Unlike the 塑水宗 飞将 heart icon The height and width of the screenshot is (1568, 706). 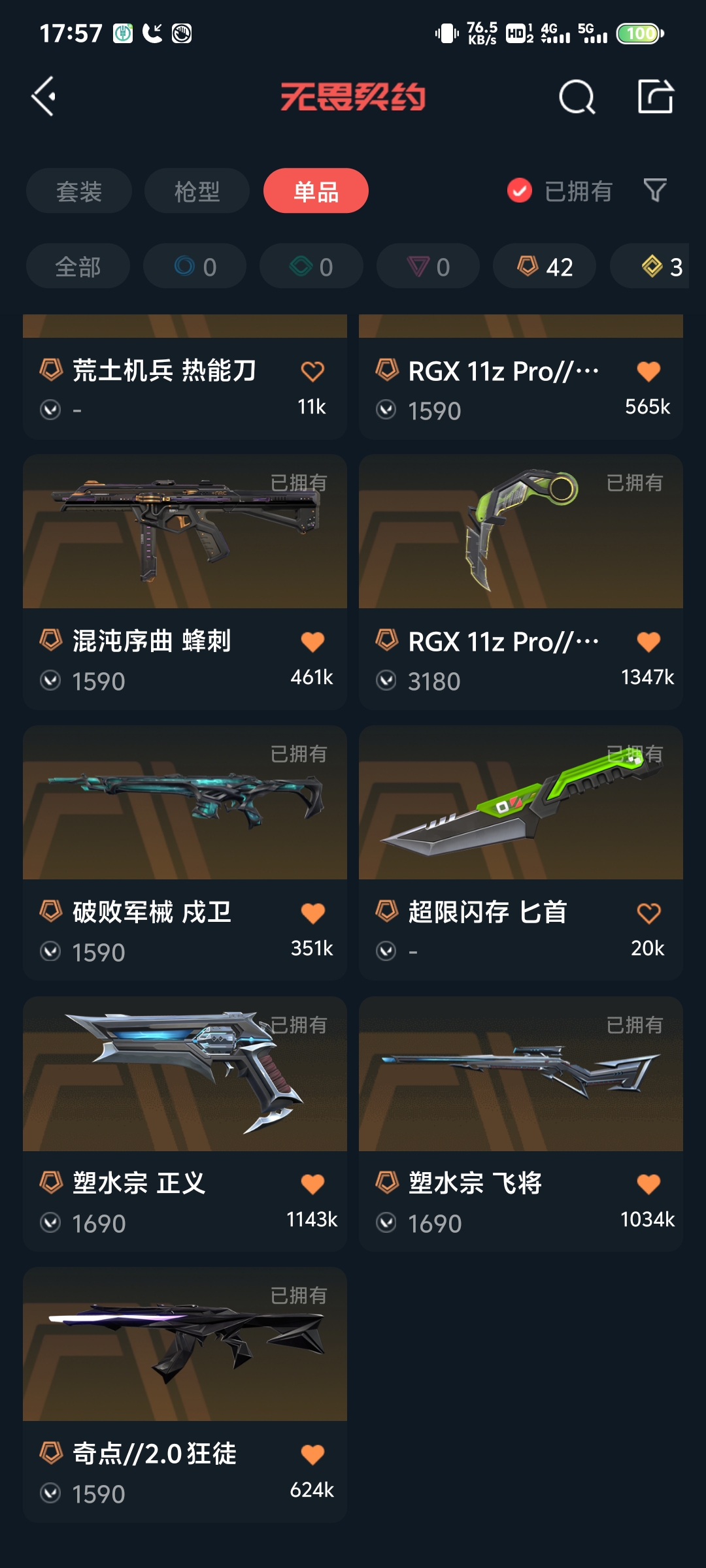tap(648, 1184)
